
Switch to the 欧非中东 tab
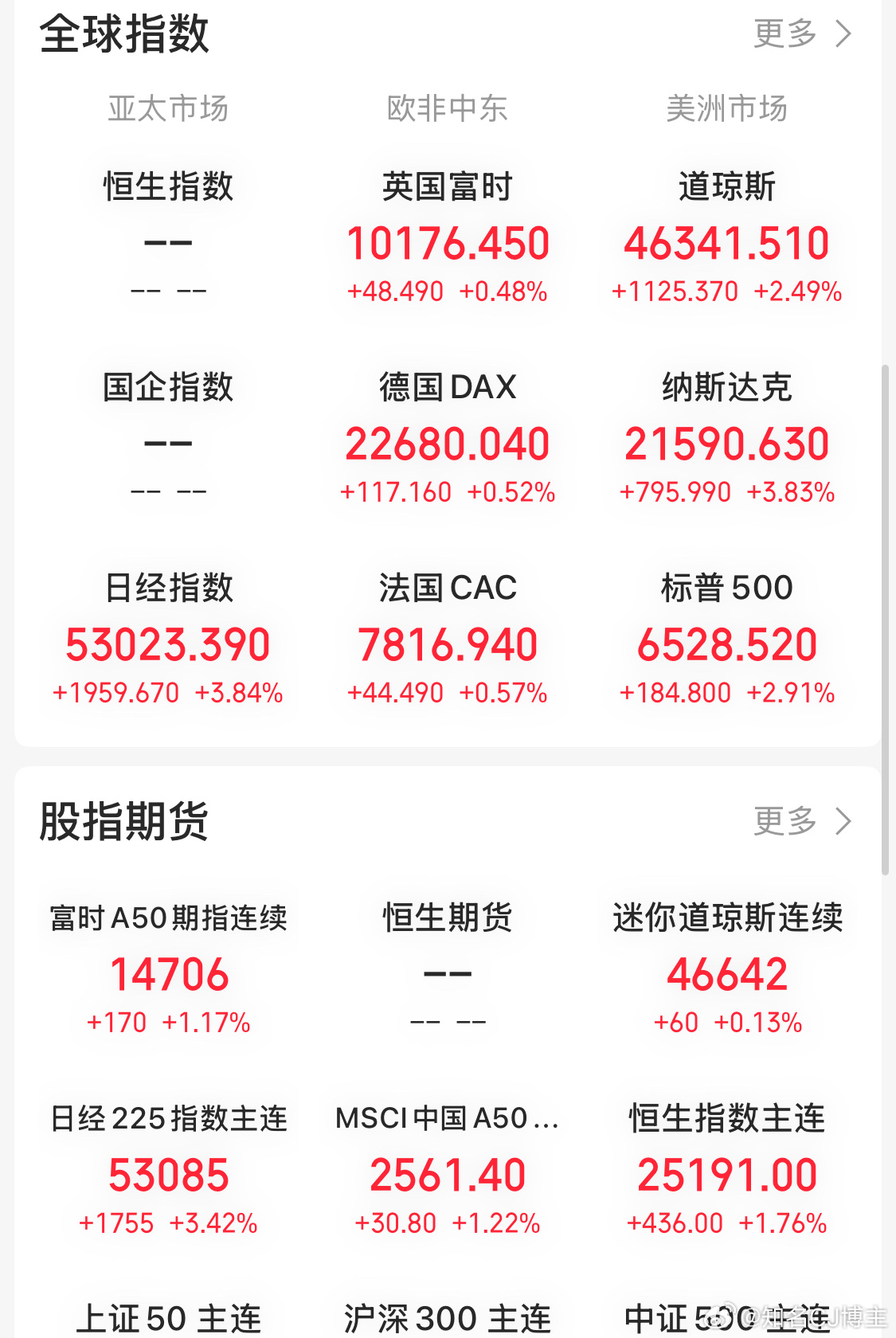click(x=448, y=109)
